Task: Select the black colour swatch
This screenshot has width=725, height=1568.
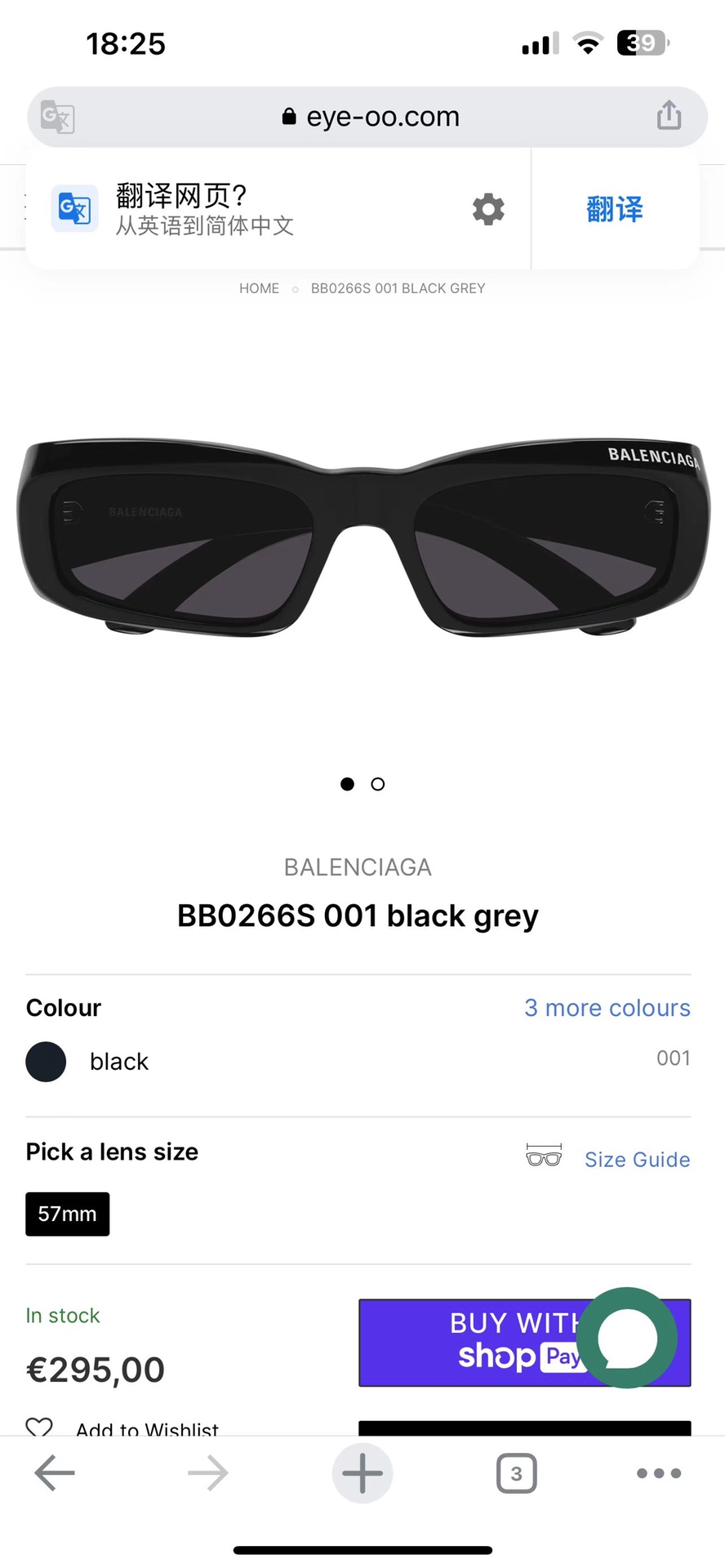Action: tap(47, 1062)
